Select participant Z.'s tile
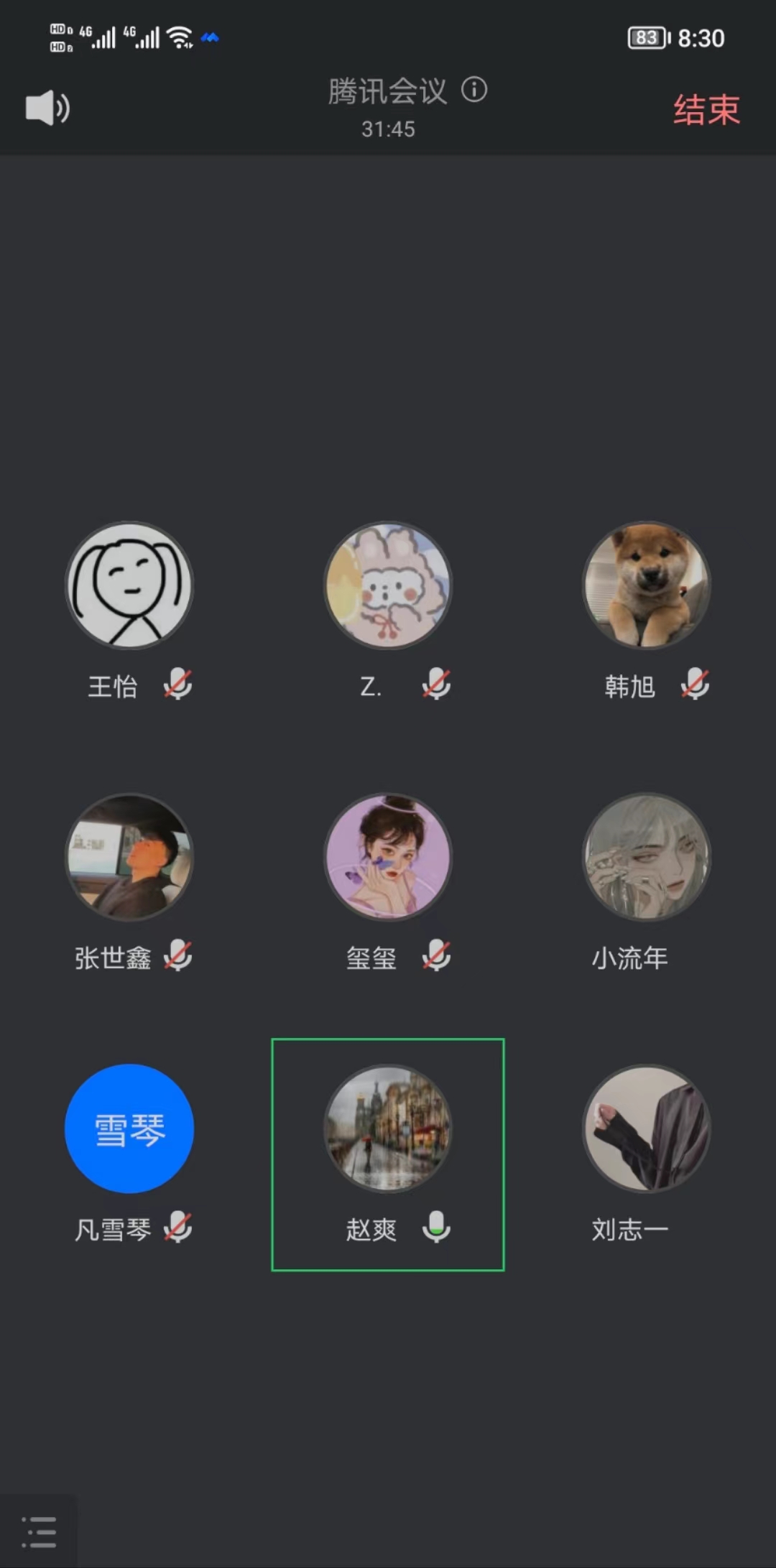Image resolution: width=776 pixels, height=1568 pixels. [x=388, y=585]
